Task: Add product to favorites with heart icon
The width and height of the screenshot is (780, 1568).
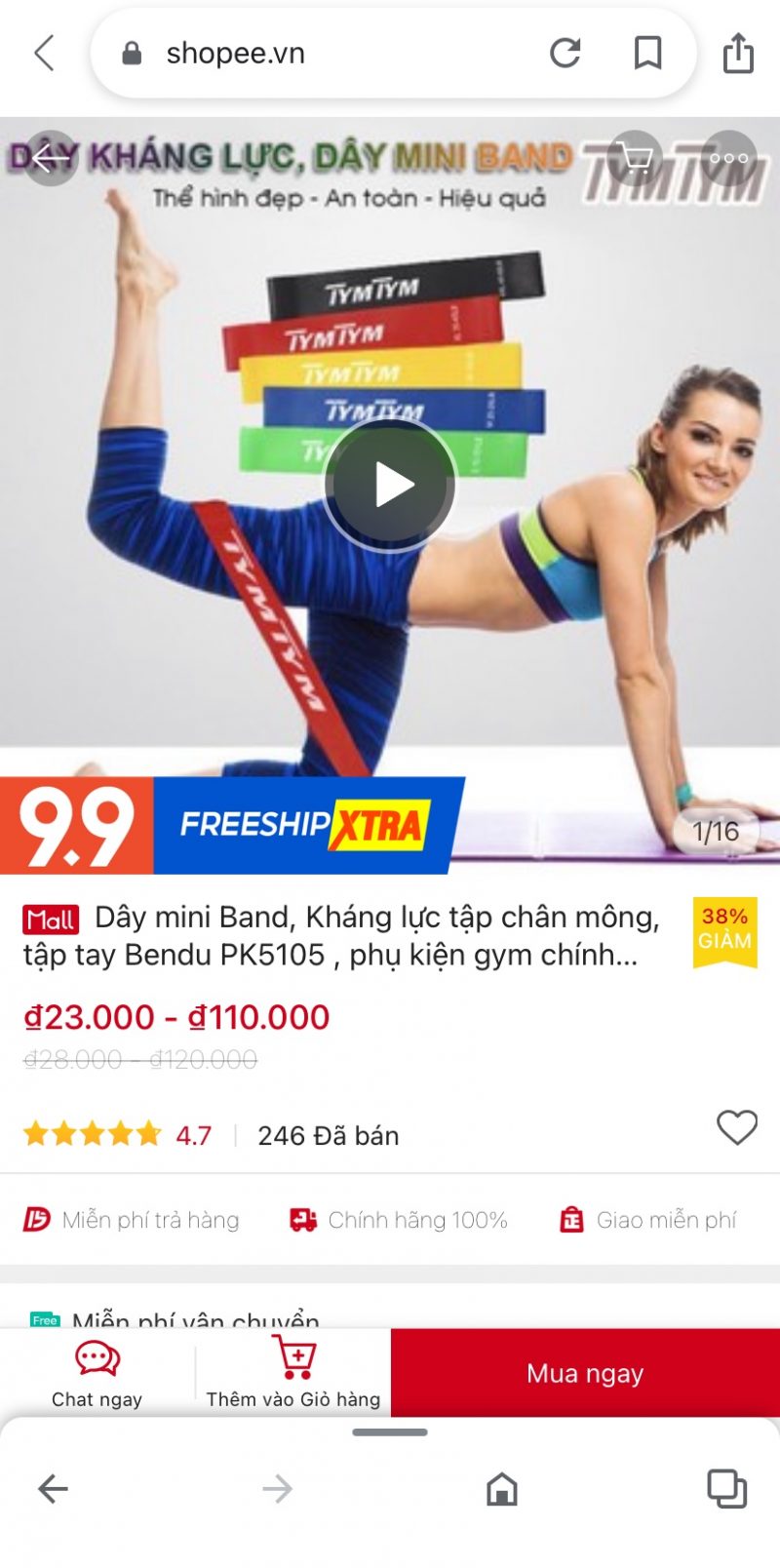Action: [x=736, y=1127]
